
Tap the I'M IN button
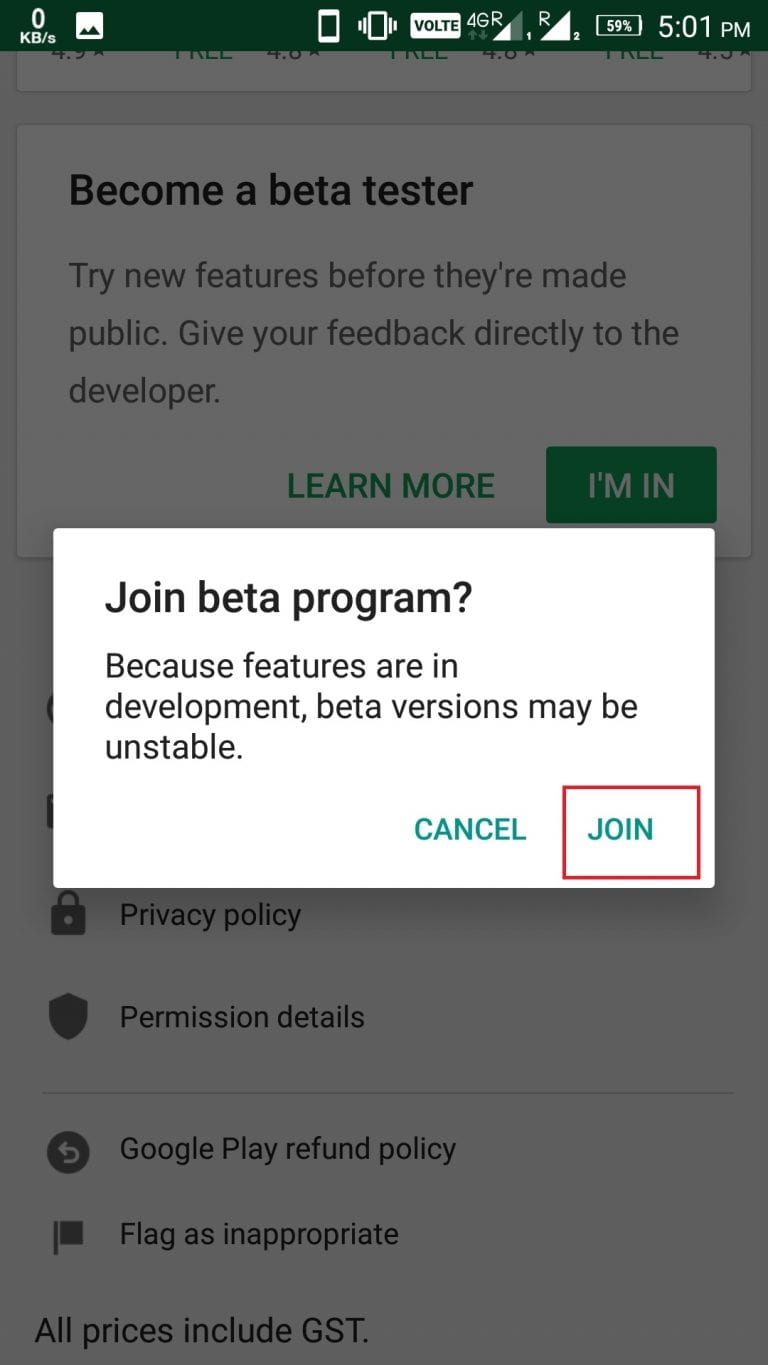click(x=631, y=485)
